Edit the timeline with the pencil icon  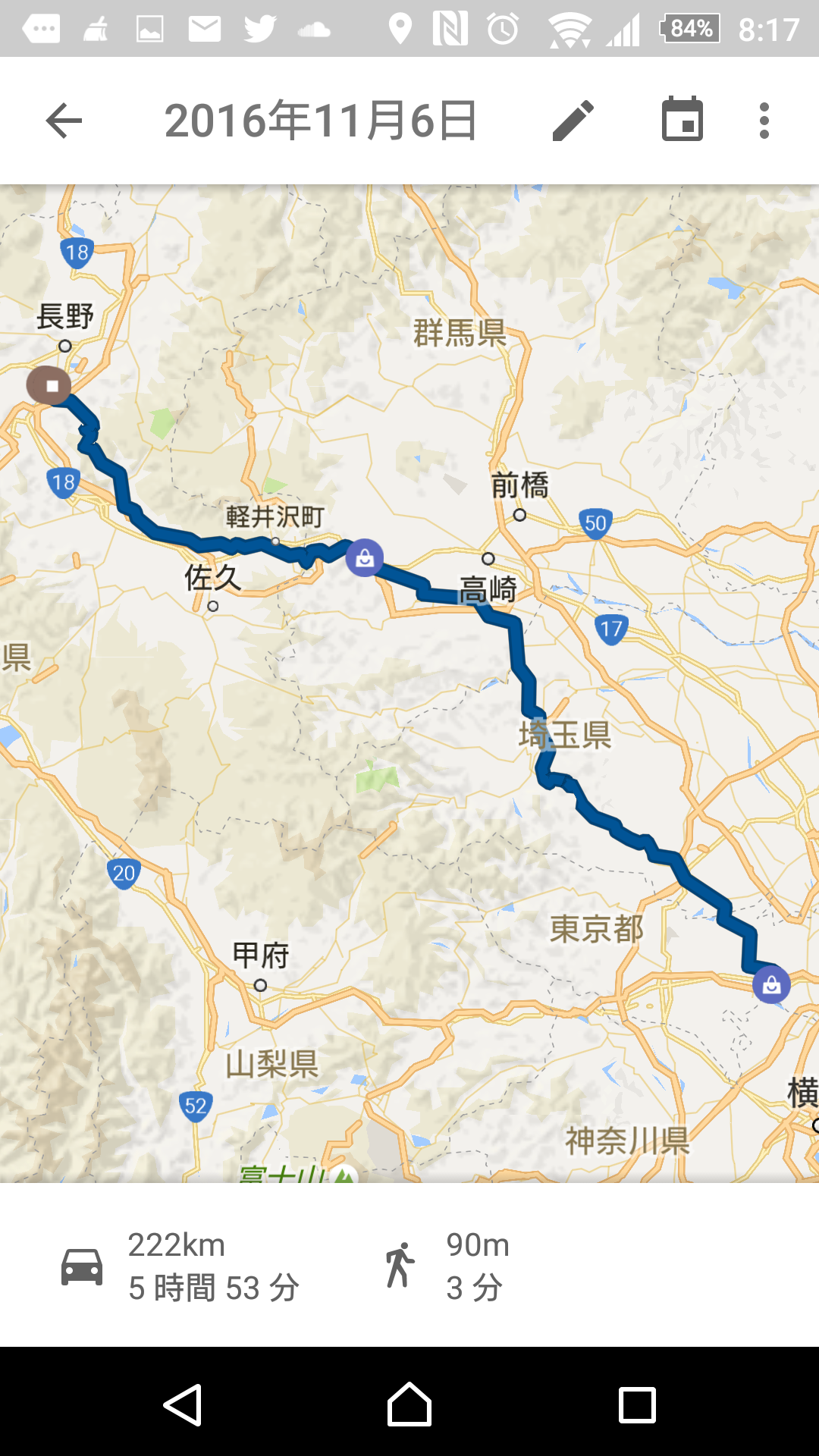[573, 121]
